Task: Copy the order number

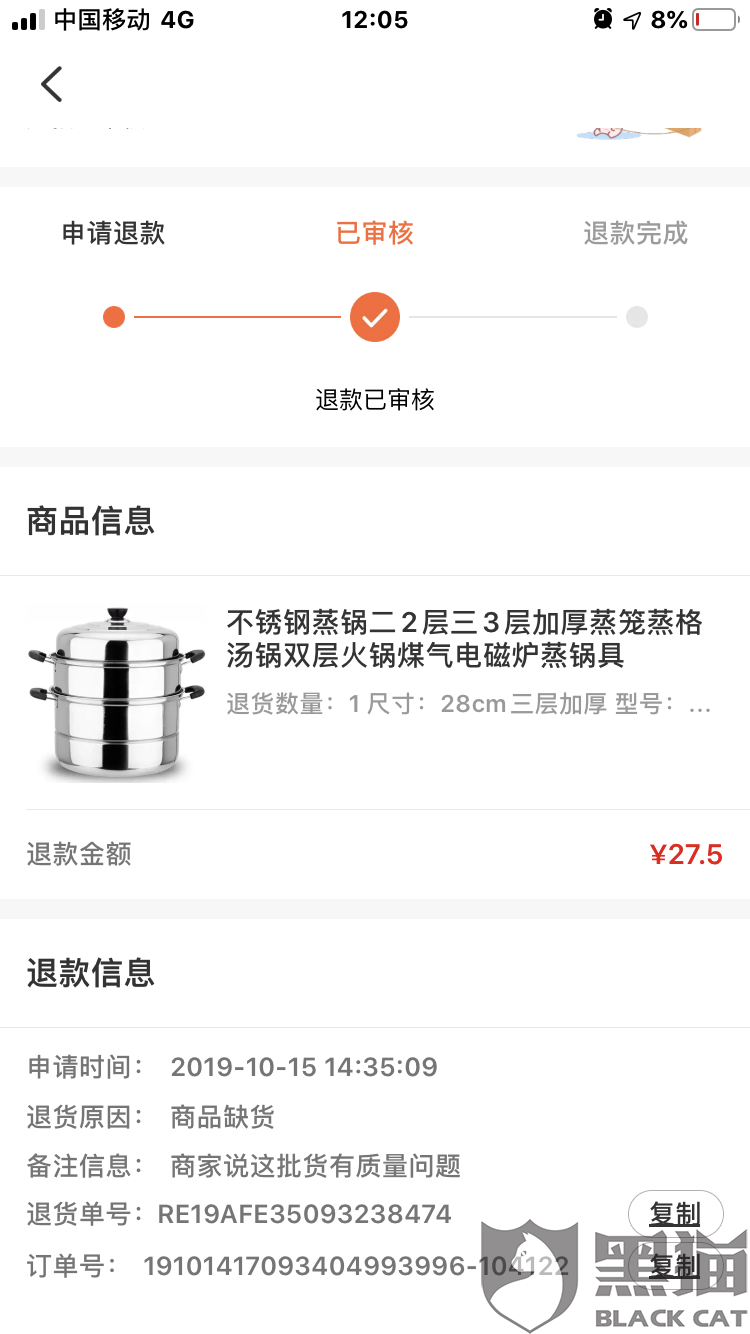Action: 675,1267
